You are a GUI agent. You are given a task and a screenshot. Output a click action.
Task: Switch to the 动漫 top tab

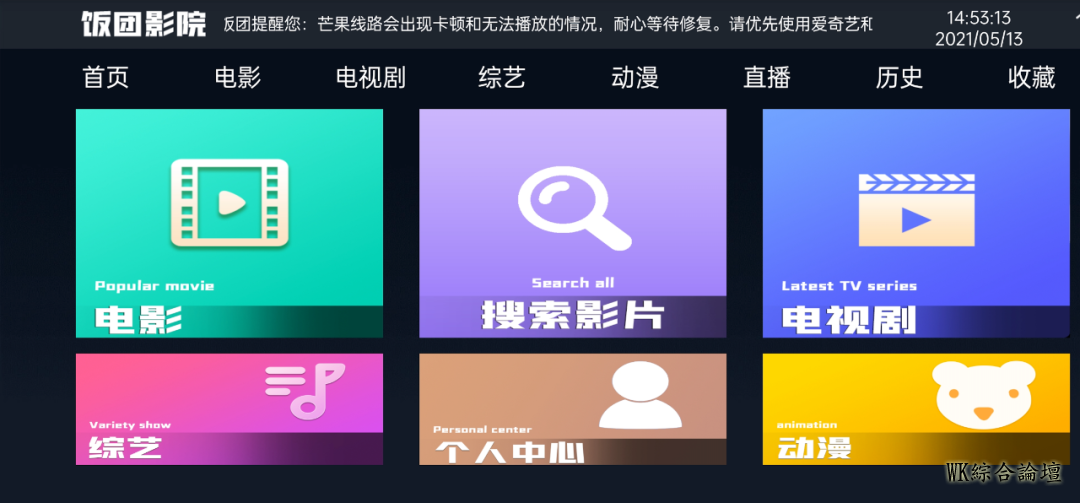tap(635, 78)
